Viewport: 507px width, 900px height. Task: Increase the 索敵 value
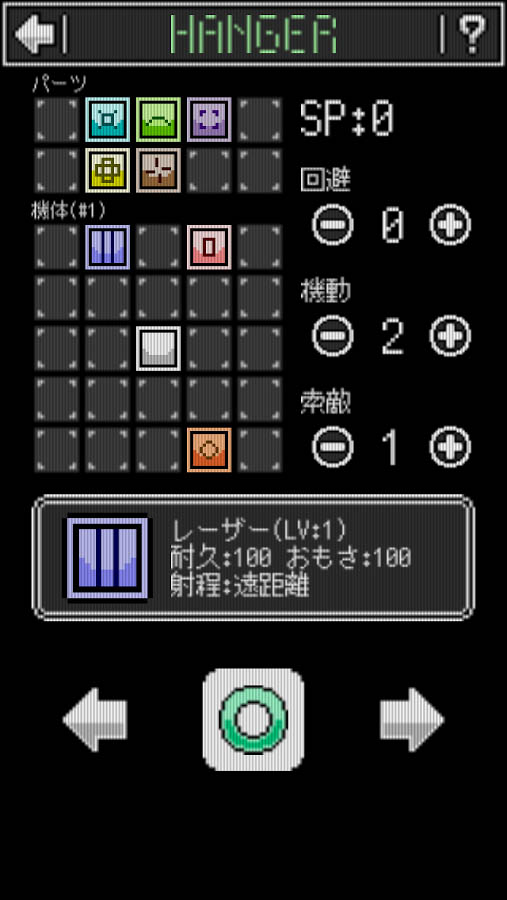(x=450, y=447)
